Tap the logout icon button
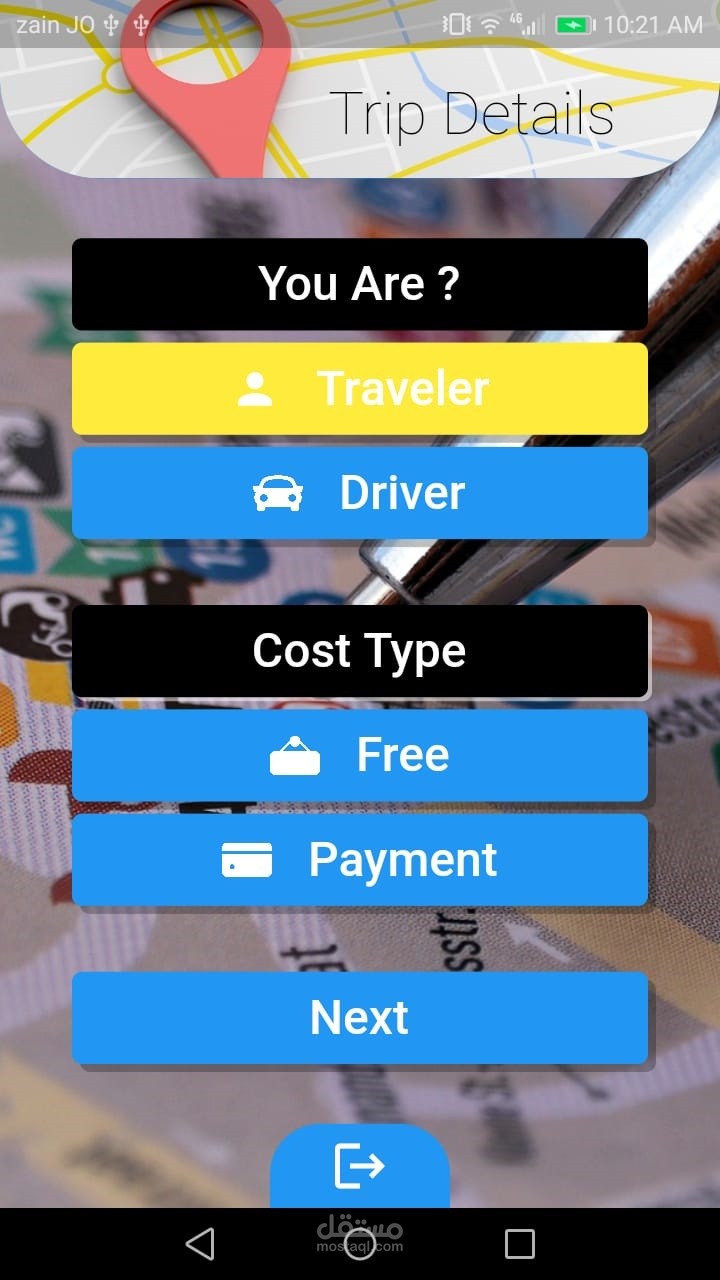Screen dimensions: 720x1280 click(360, 1166)
